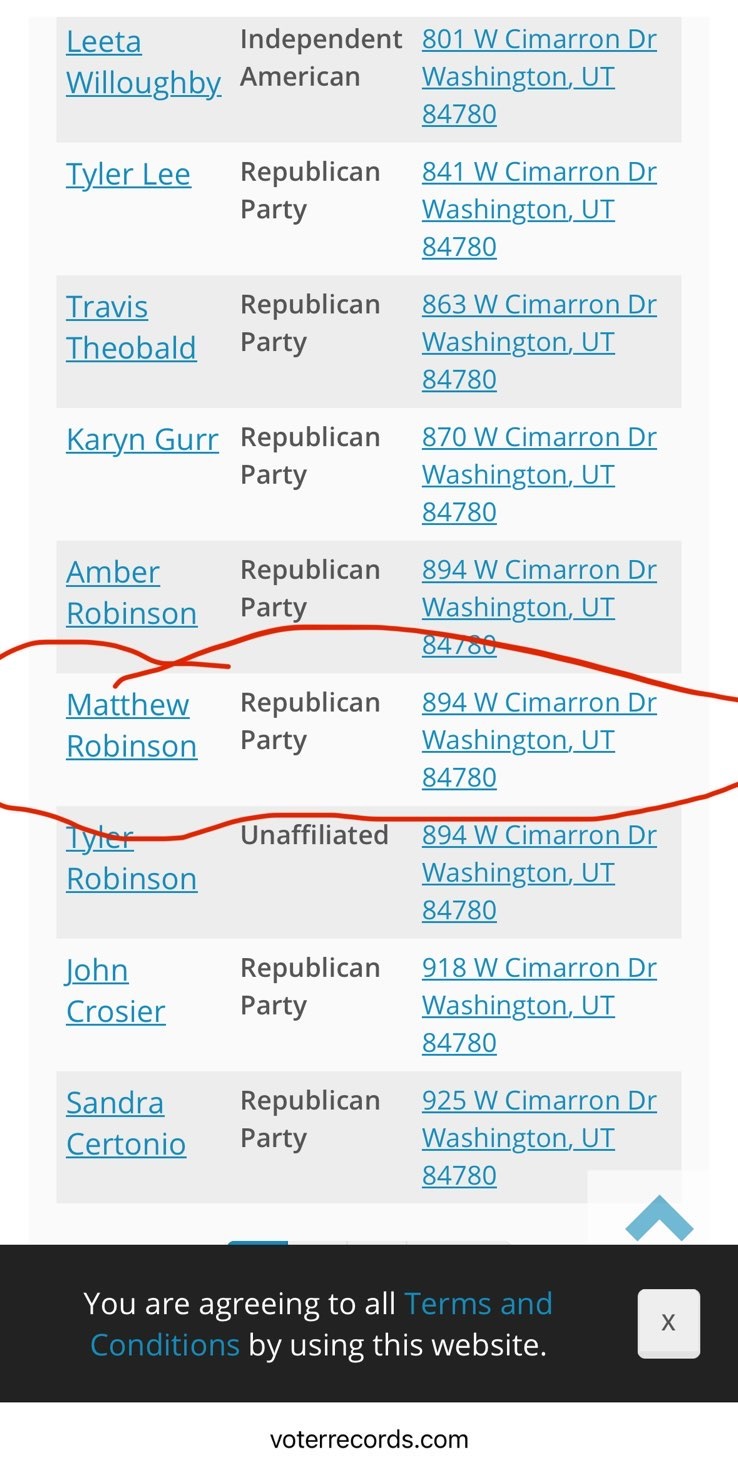
Task: Tap the 870 W Cimarron Dr address link
Action: 539,475
